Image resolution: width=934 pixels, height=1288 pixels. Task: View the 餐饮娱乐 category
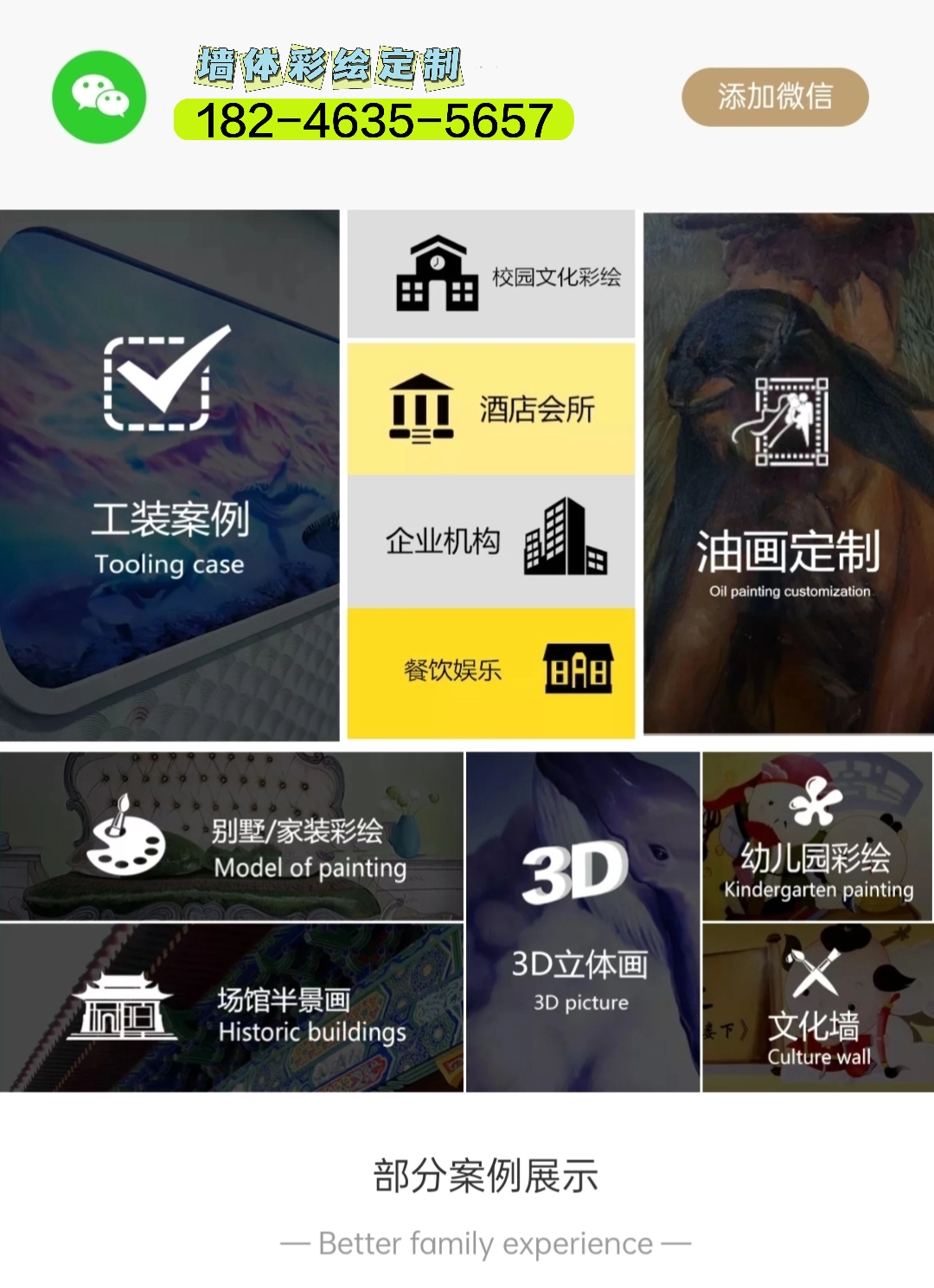491,673
